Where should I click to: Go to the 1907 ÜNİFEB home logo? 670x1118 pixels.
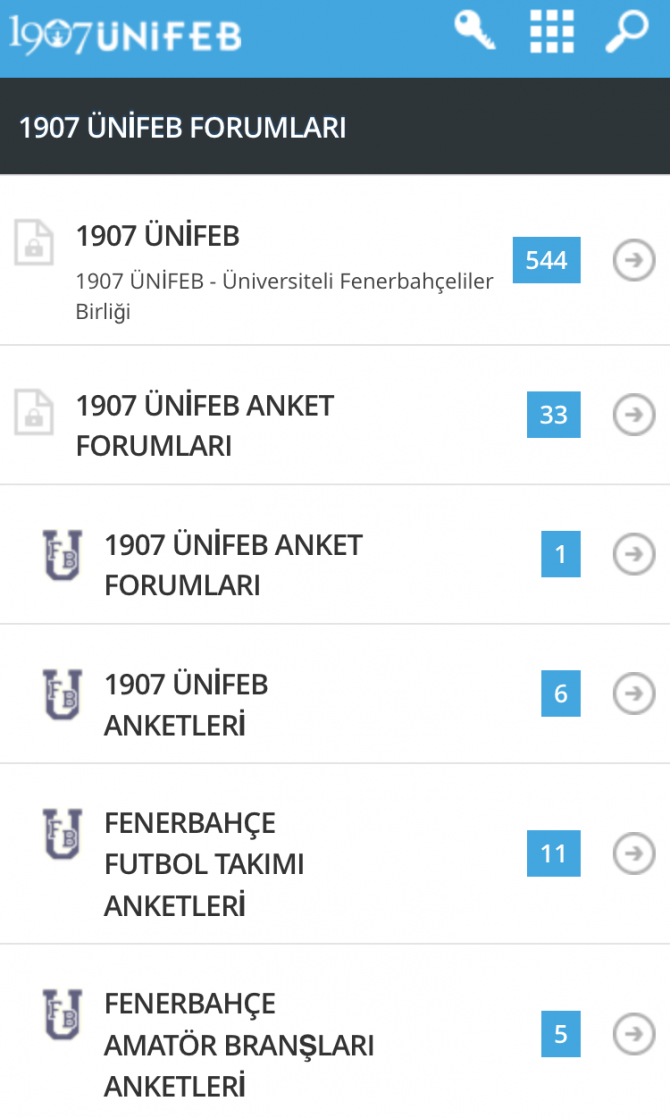125,35
